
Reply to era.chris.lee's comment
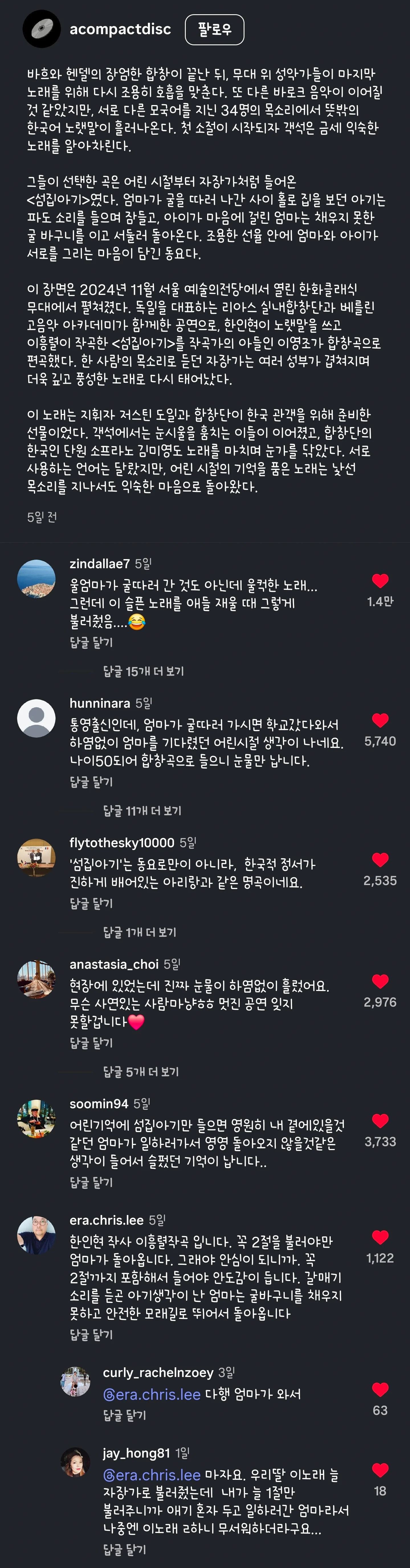click(x=91, y=1334)
